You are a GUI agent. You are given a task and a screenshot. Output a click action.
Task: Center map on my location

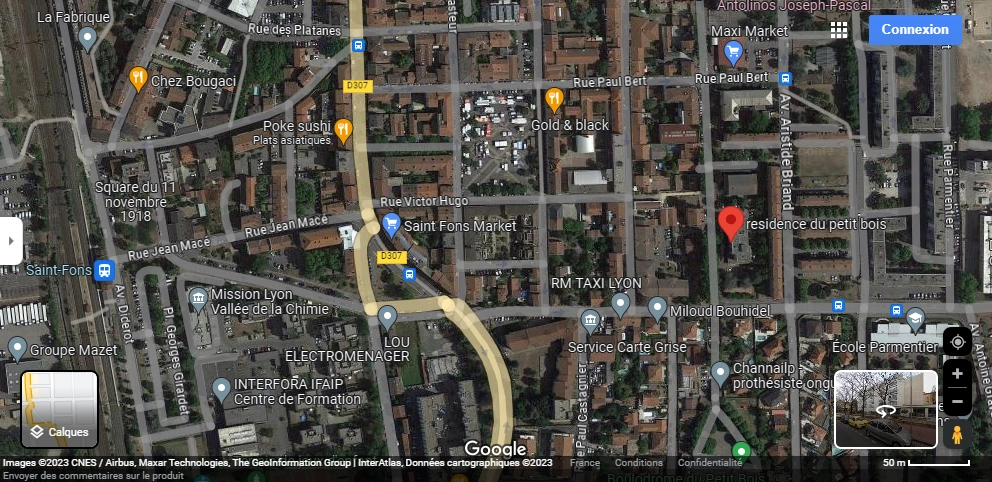click(957, 342)
